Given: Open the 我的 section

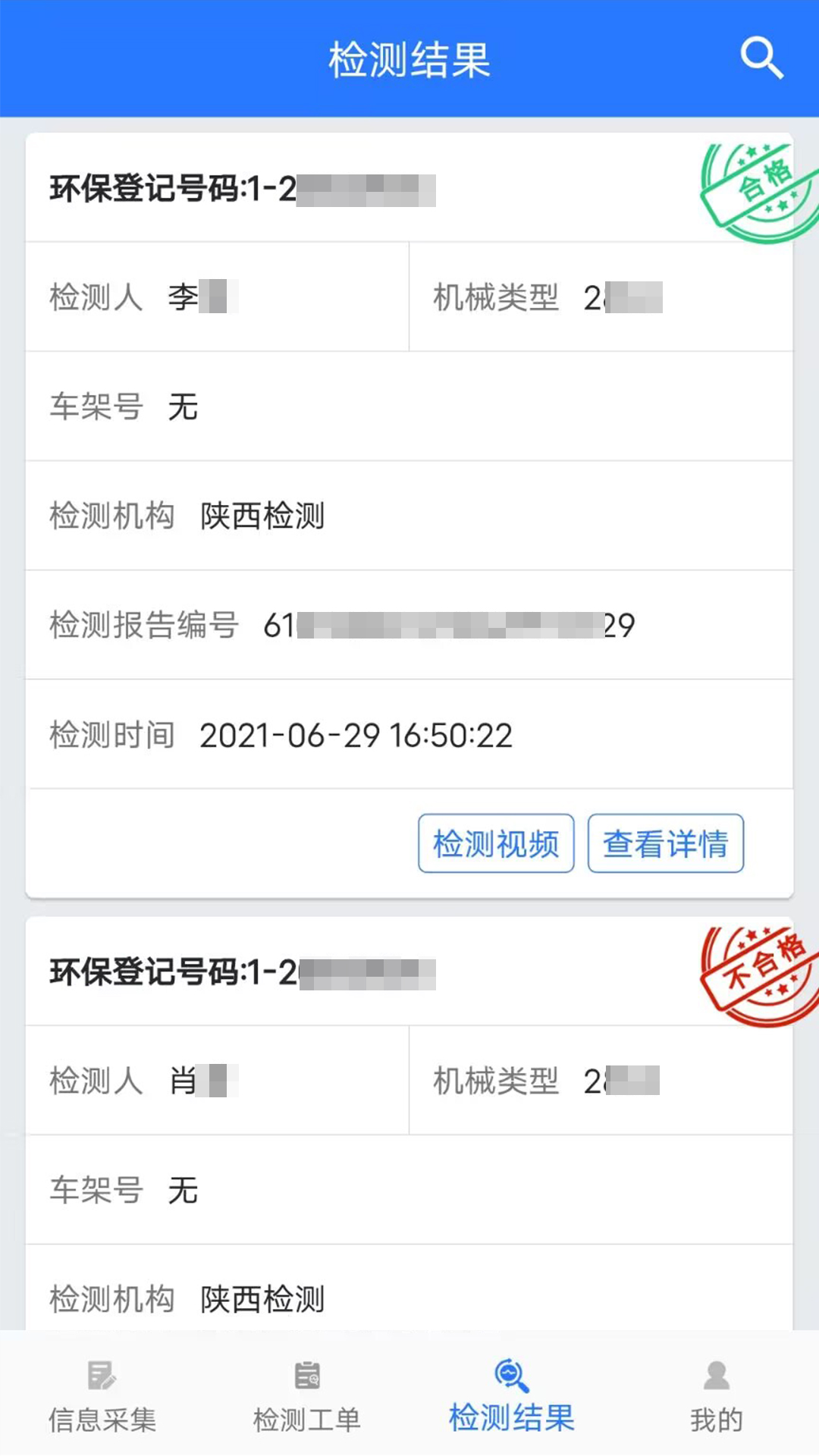Looking at the screenshot, I should (x=715, y=1409).
